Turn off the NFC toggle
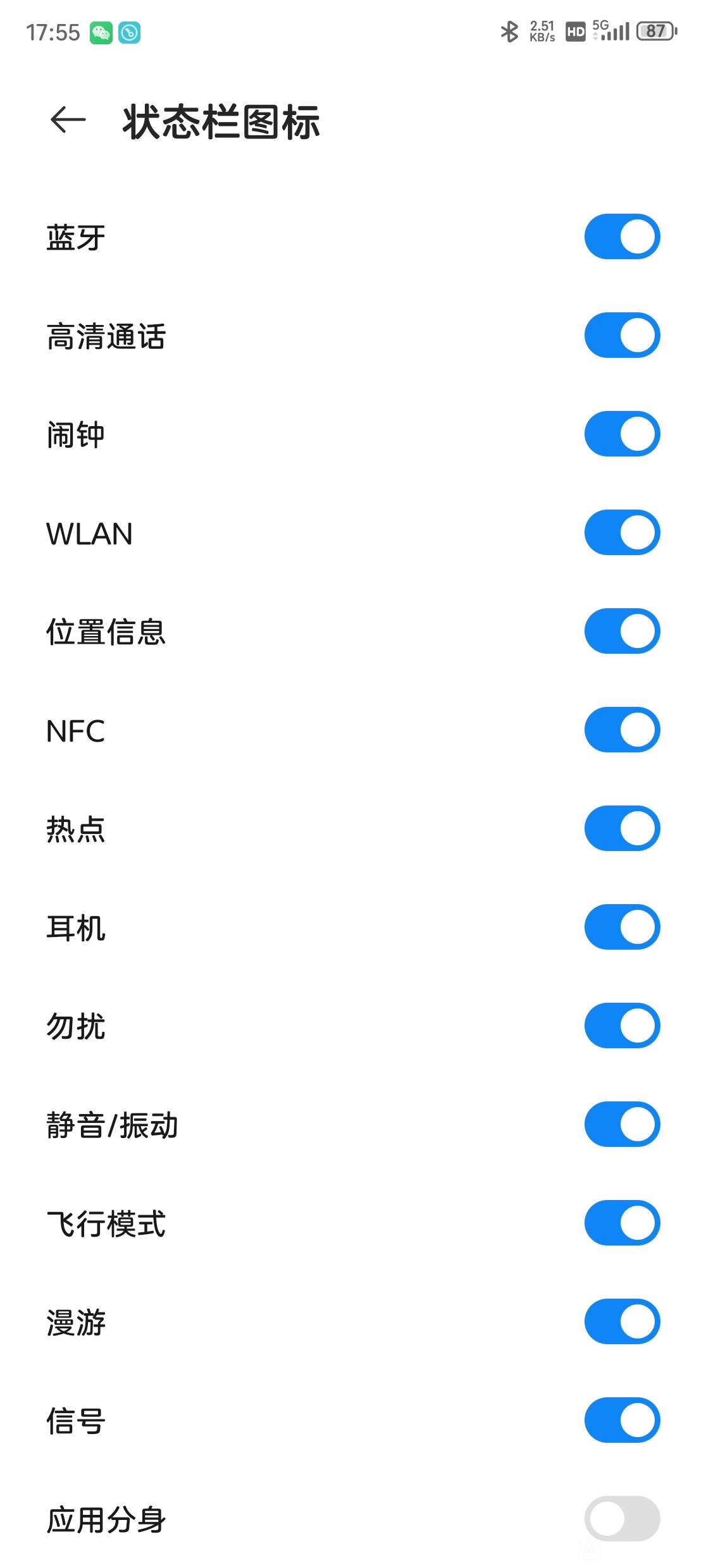The width and height of the screenshot is (706, 1568). pyautogui.click(x=622, y=730)
